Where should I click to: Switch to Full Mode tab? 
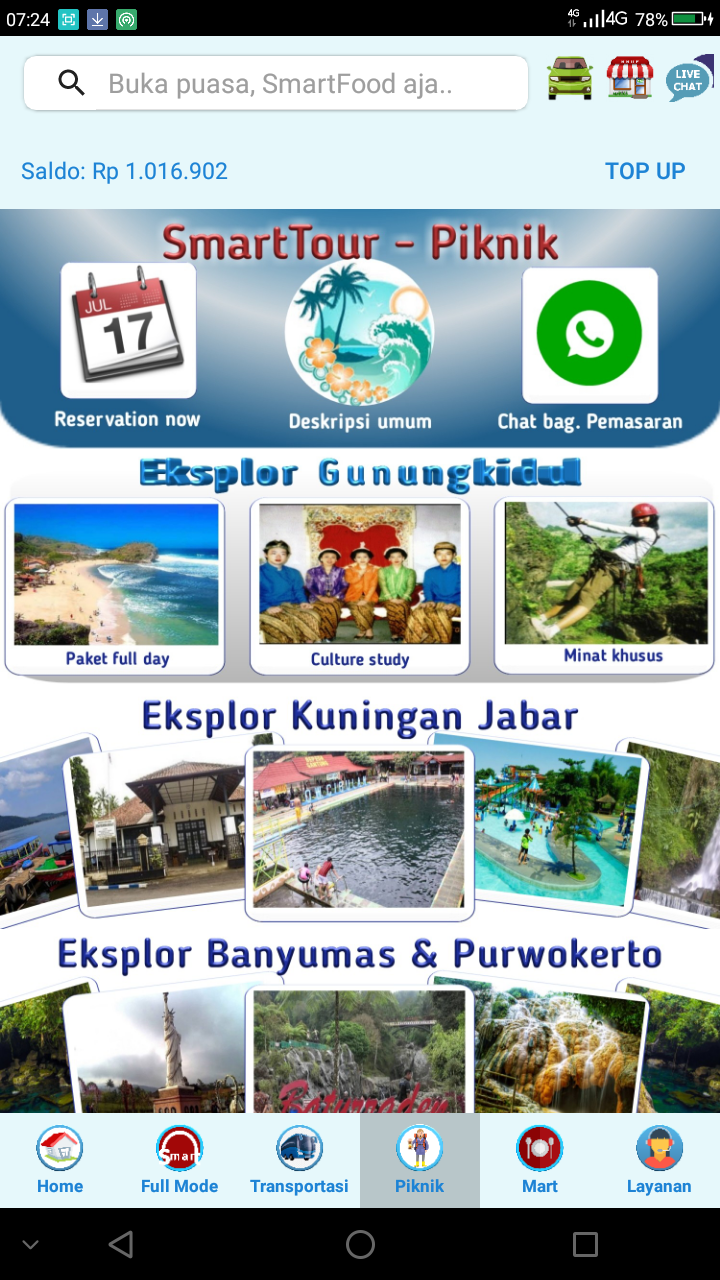pos(180,1160)
